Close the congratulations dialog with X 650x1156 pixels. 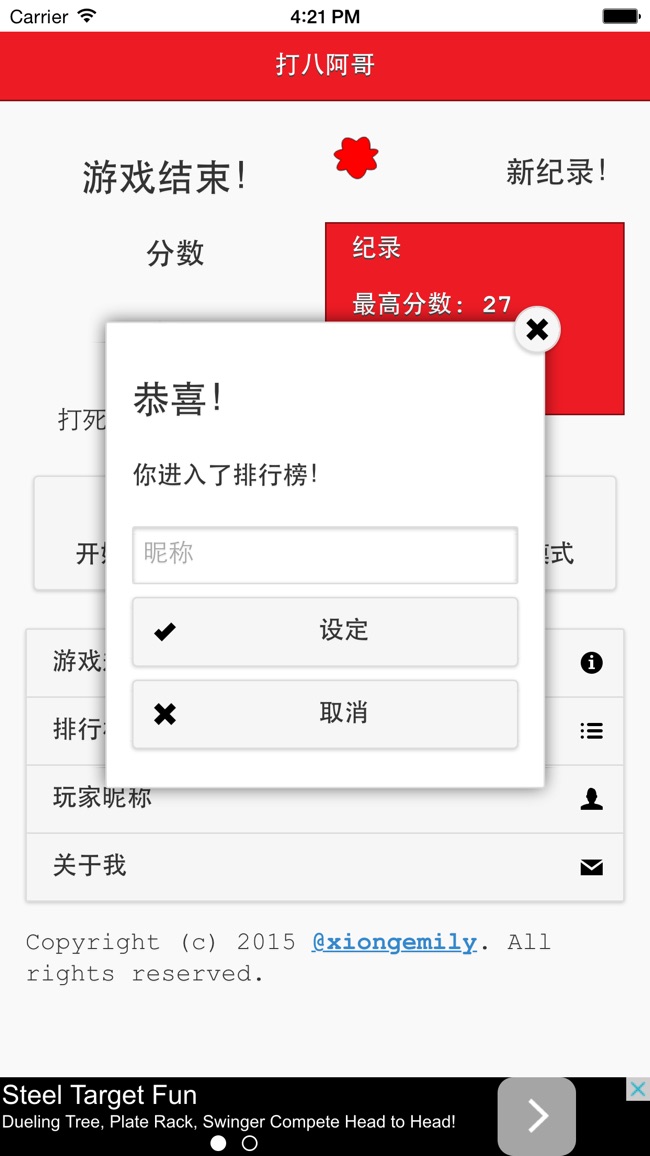pos(537,329)
